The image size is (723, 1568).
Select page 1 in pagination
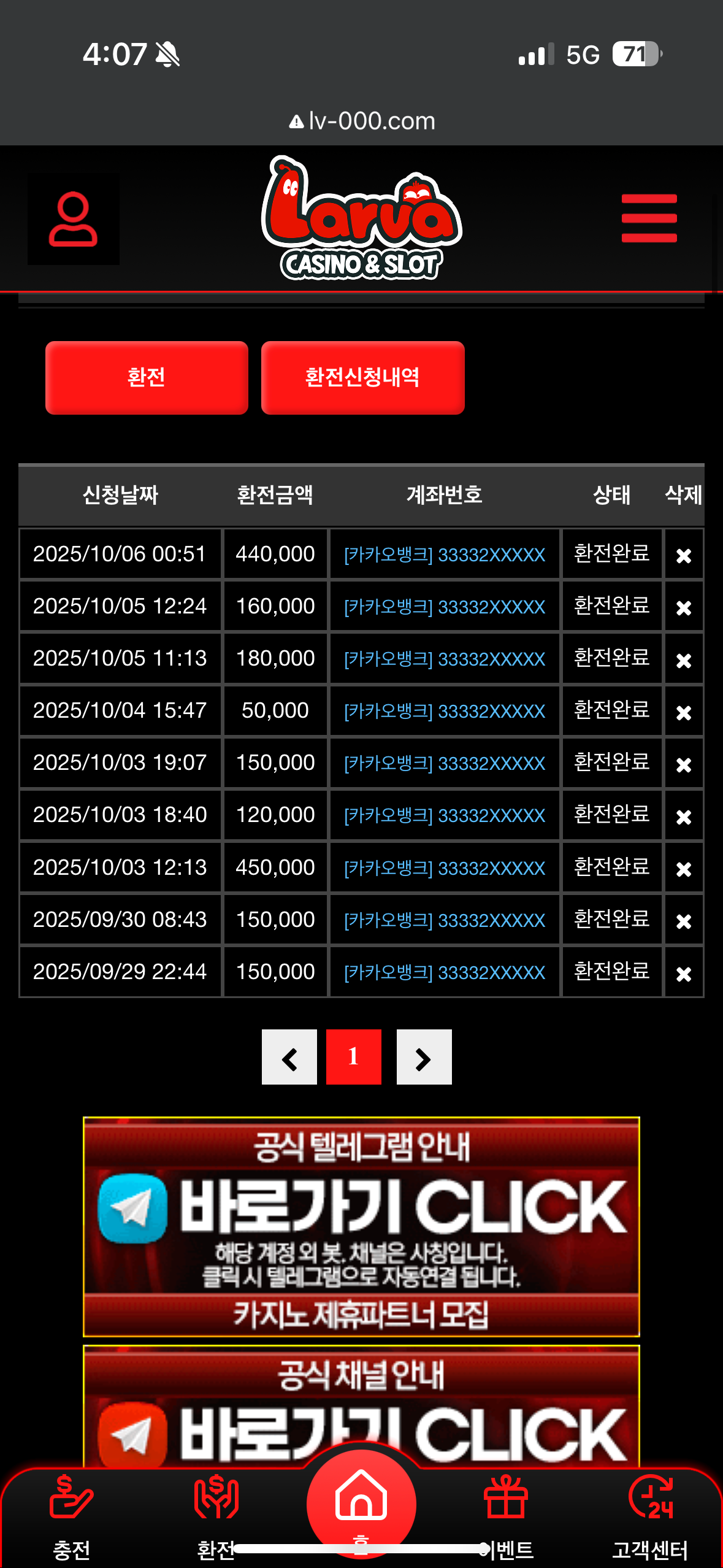(x=353, y=1057)
